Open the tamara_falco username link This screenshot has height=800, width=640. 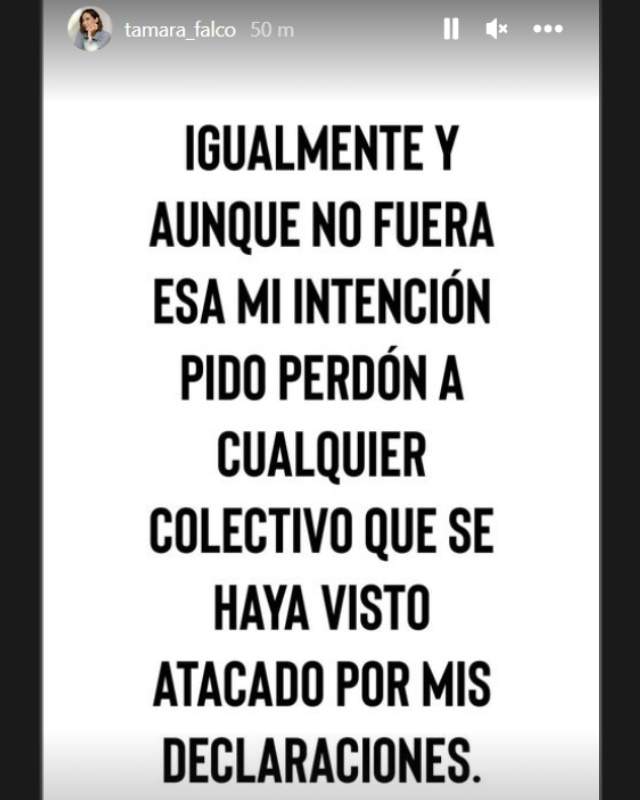tap(180, 30)
